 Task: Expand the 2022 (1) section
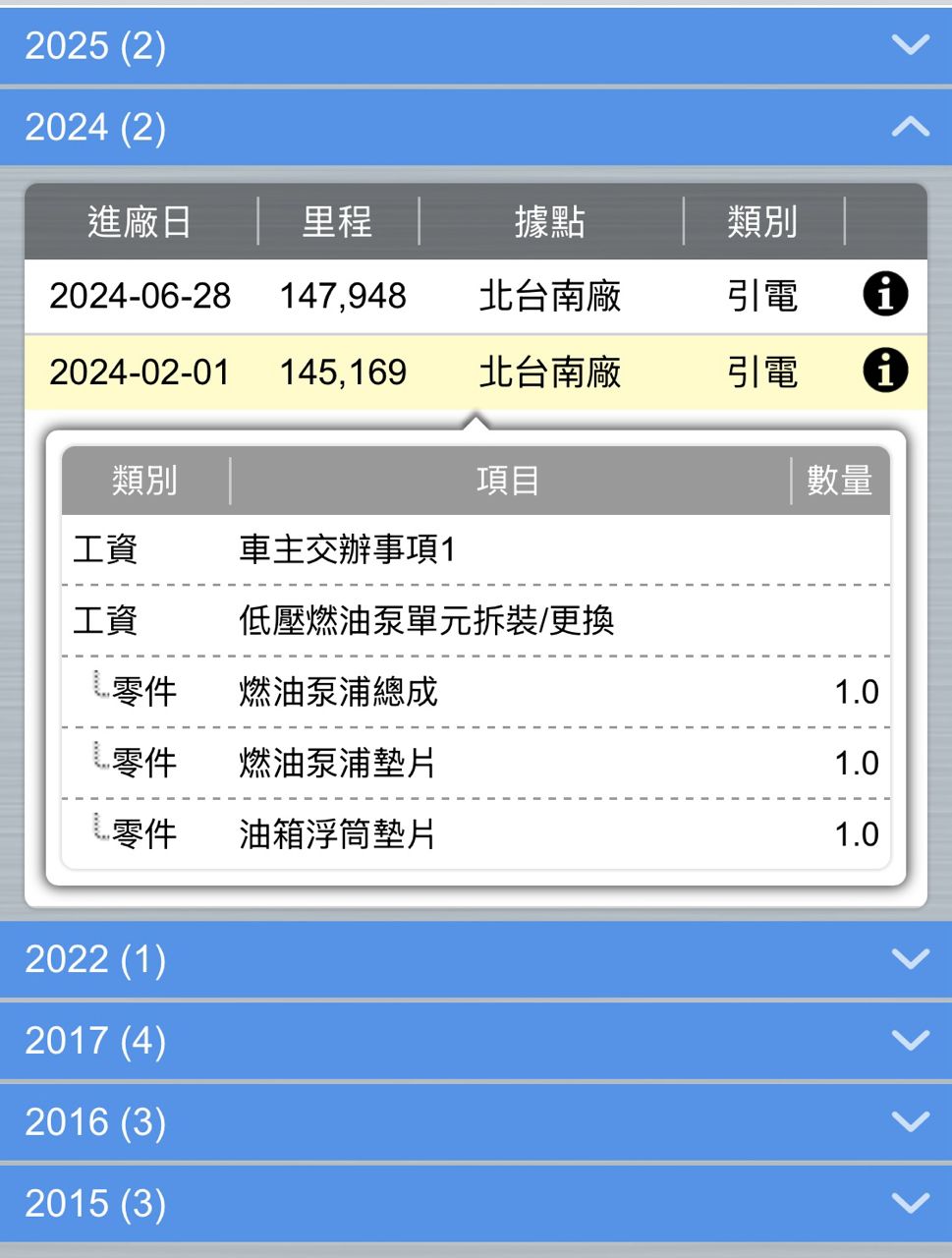click(x=476, y=959)
